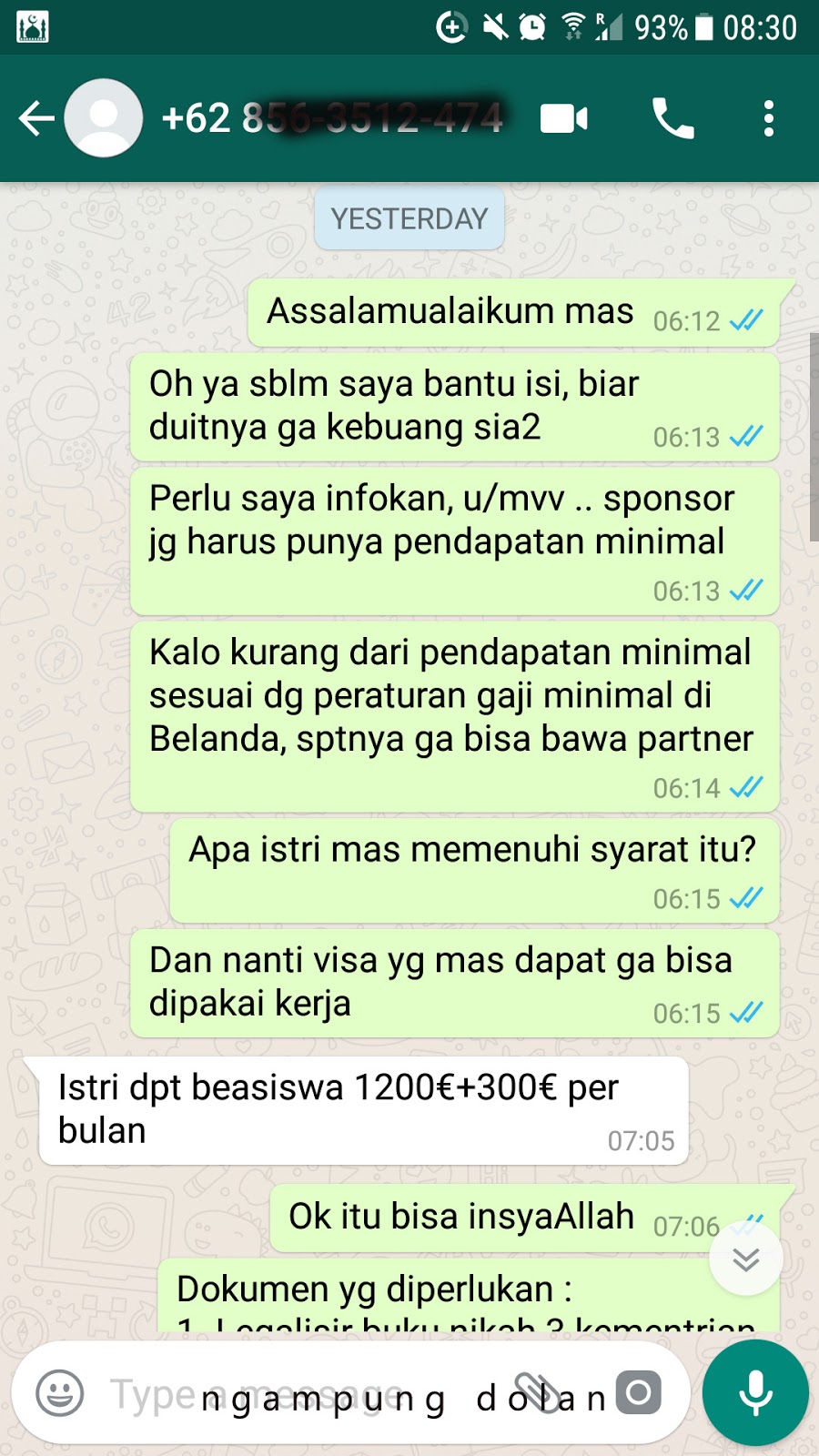The height and width of the screenshot is (1456, 819).
Task: Focus the message text field
Action: tap(300, 1394)
